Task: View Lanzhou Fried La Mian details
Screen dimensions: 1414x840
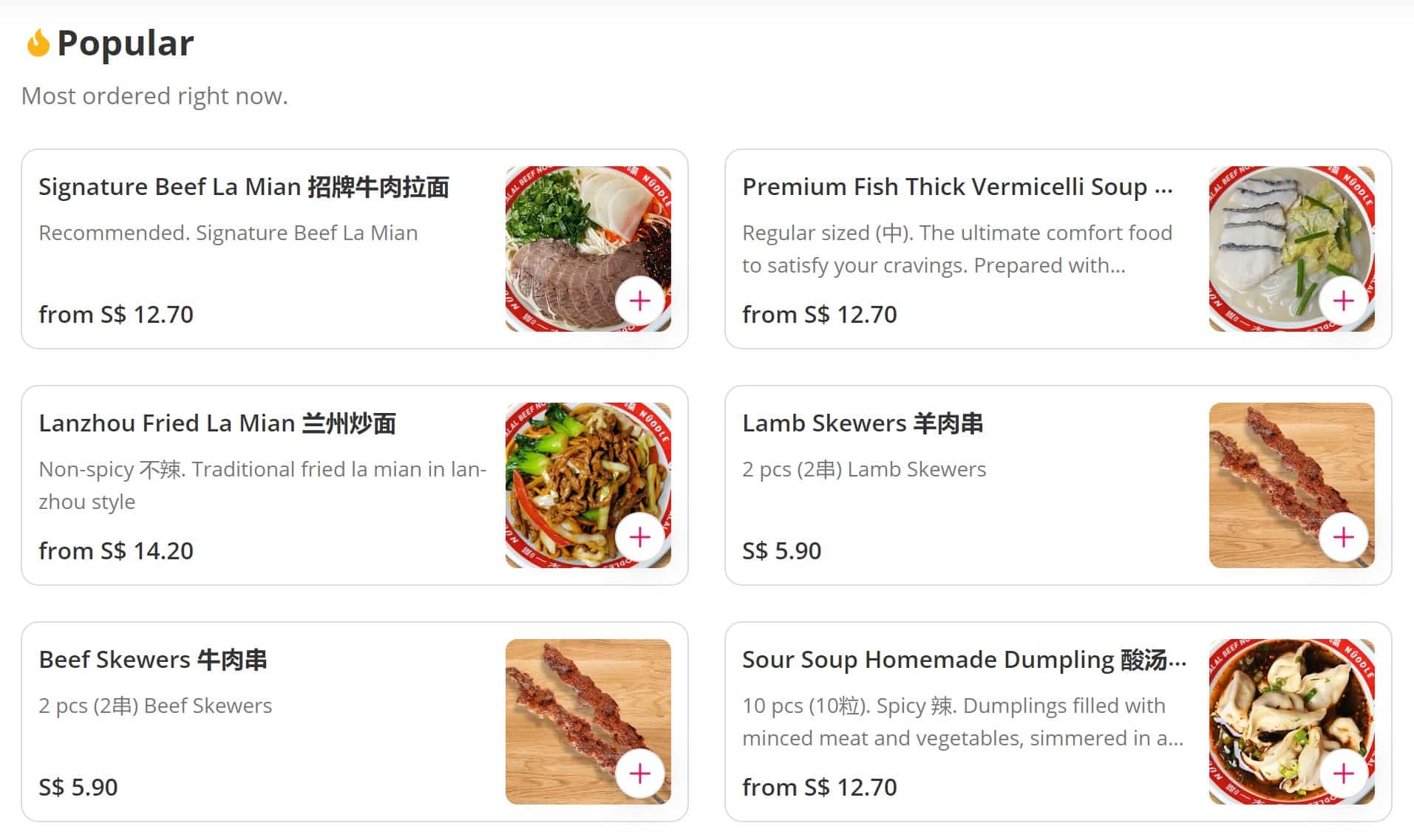Action: 217,424
